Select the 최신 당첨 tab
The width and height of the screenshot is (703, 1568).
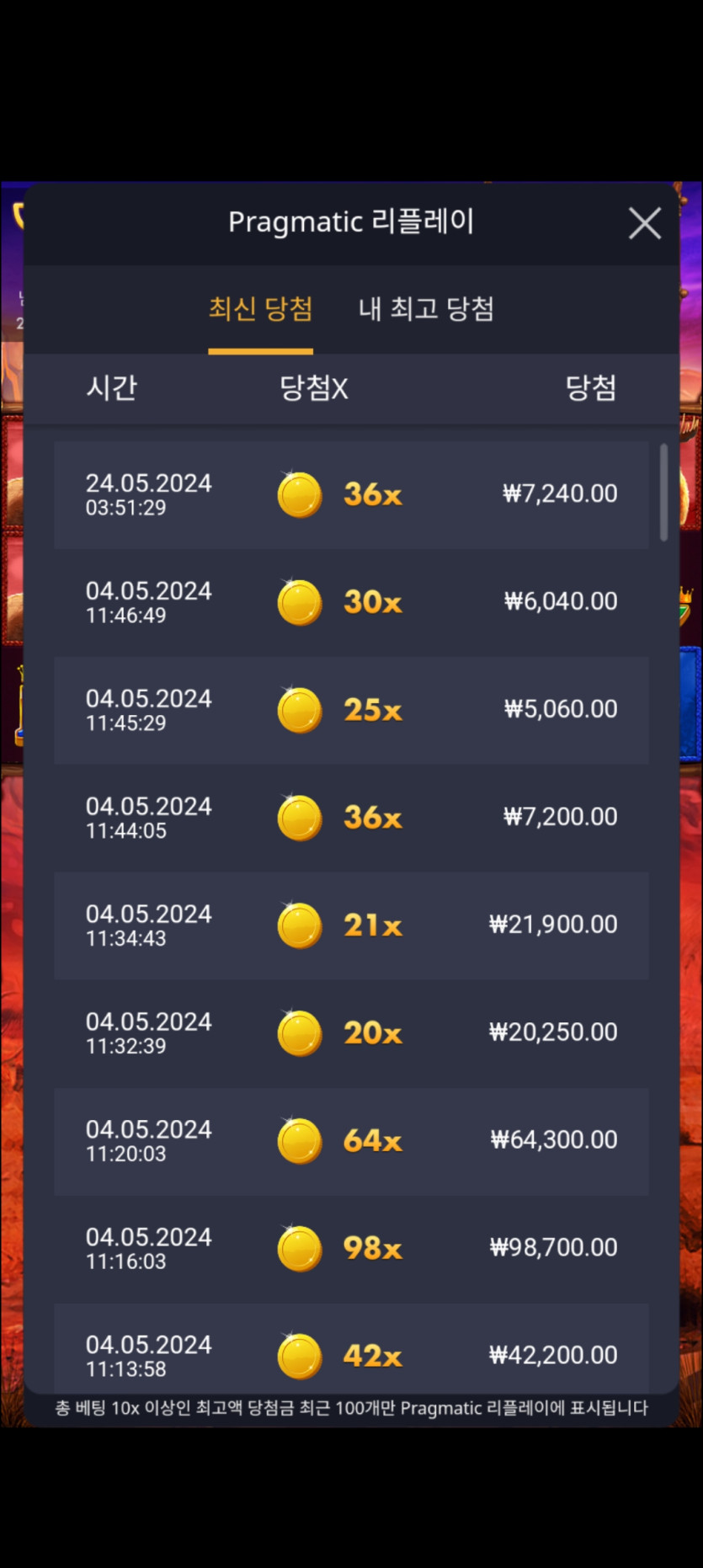[260, 309]
